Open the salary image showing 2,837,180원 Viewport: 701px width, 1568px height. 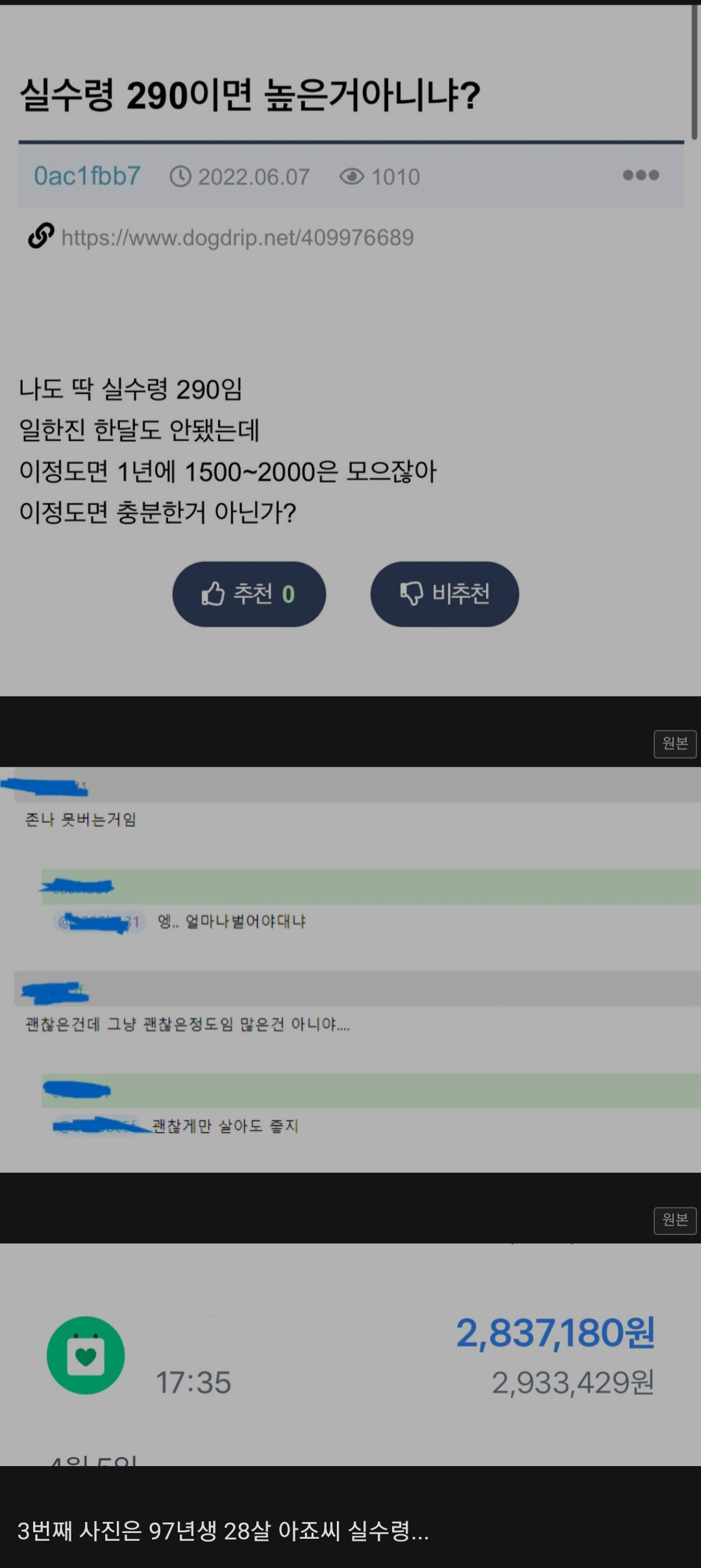[350, 1354]
